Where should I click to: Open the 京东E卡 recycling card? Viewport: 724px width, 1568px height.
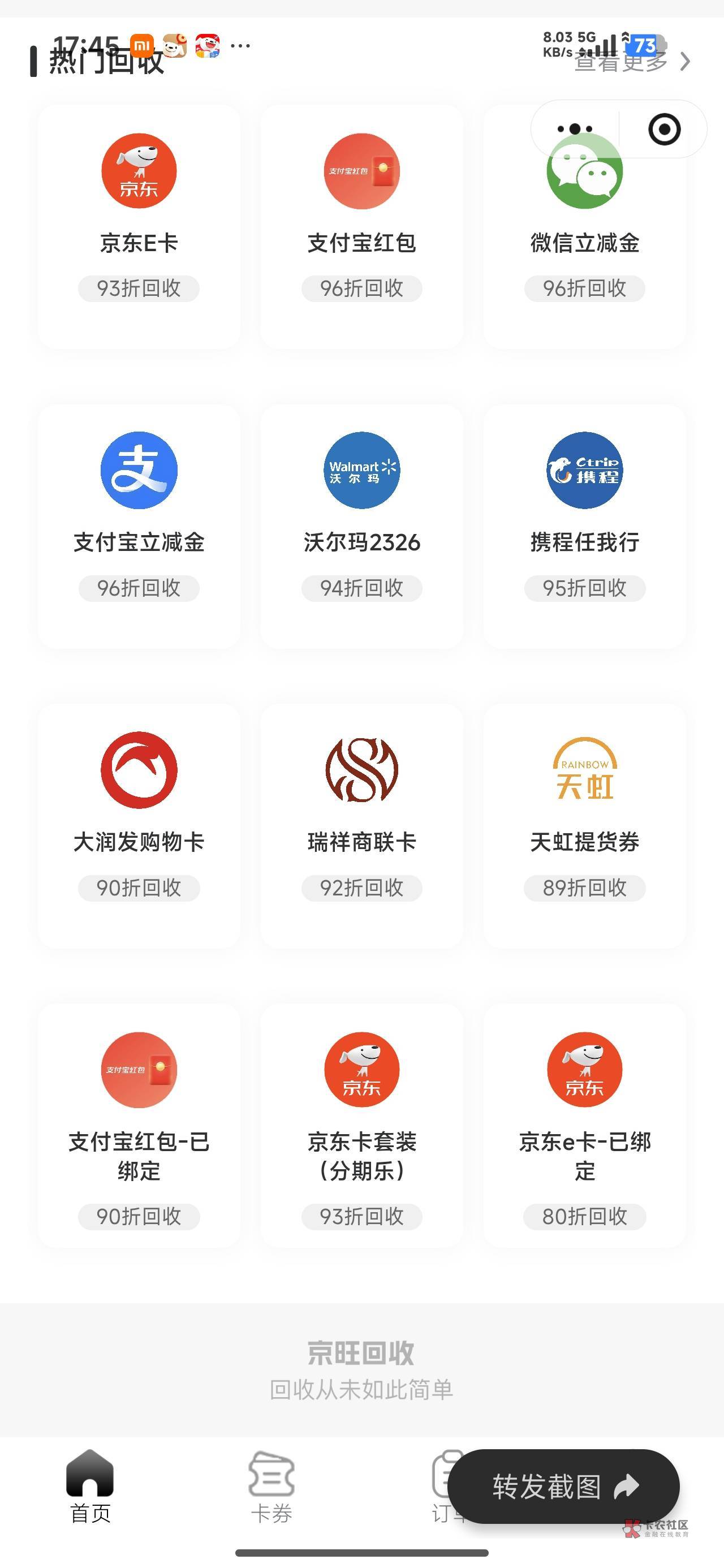139,226
